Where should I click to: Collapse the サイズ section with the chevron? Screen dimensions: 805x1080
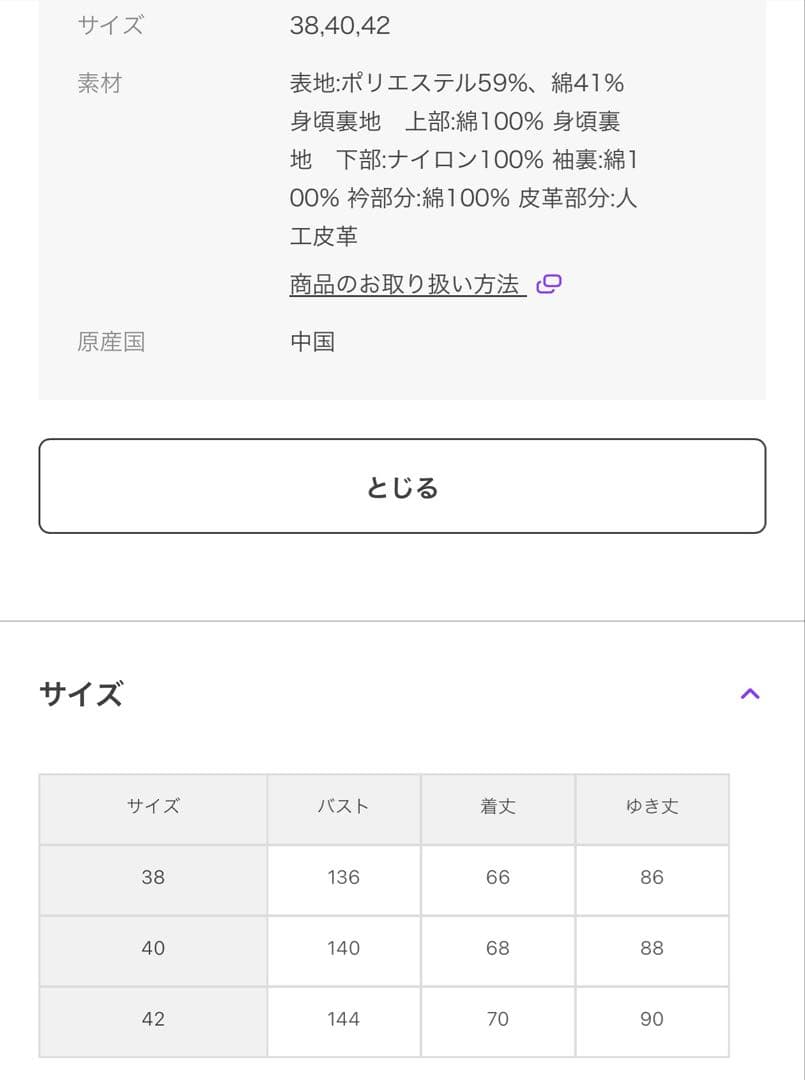tap(751, 693)
